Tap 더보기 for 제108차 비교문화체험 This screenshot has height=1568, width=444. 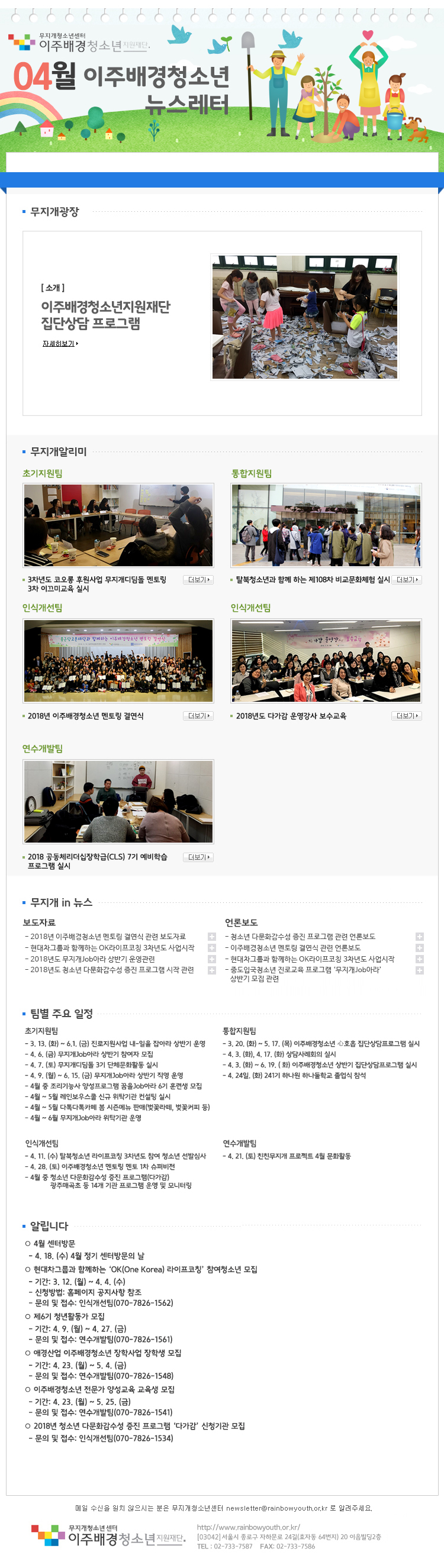tap(406, 579)
